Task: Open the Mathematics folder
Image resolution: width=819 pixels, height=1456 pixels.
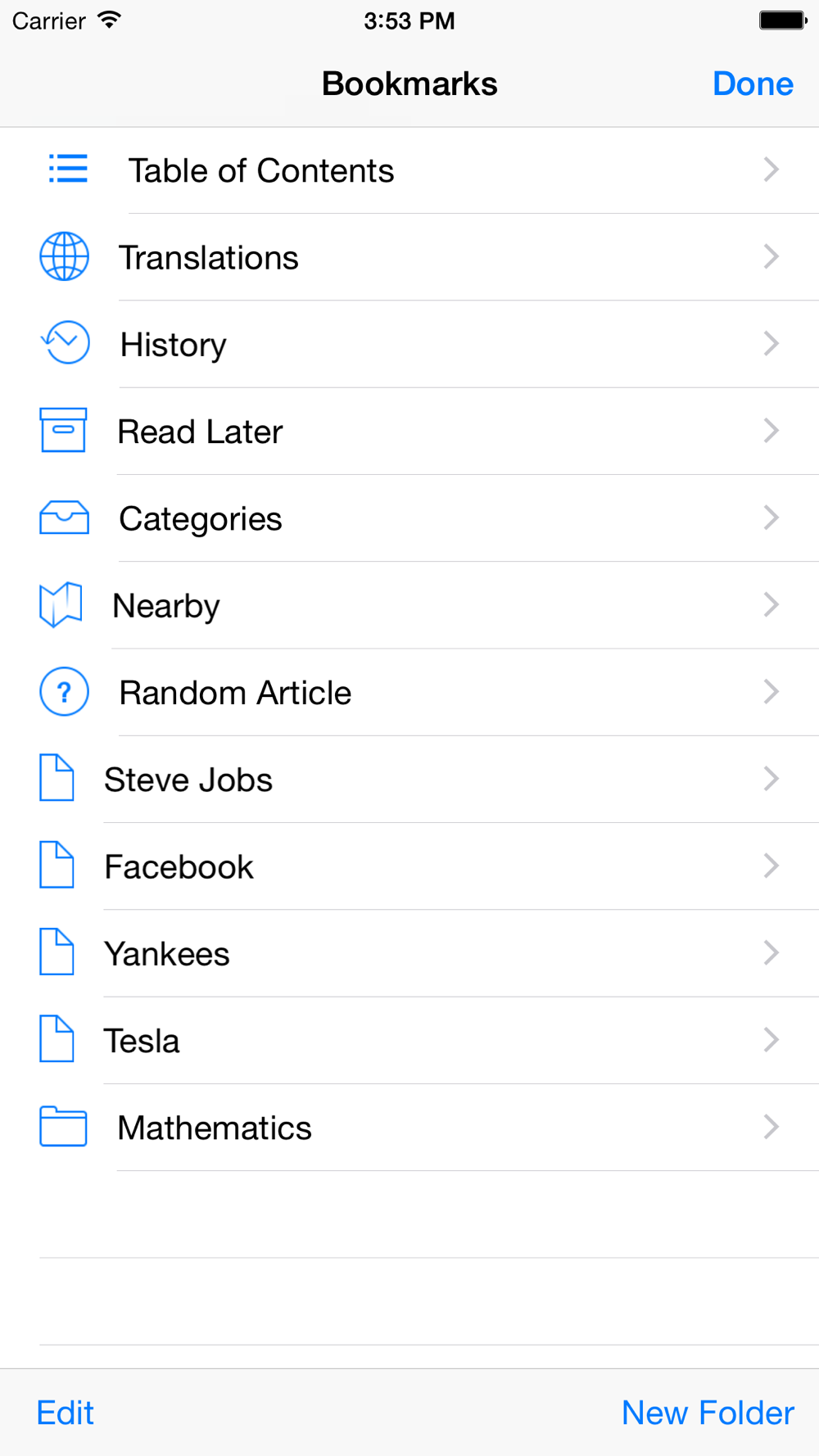Action: pos(409,1128)
